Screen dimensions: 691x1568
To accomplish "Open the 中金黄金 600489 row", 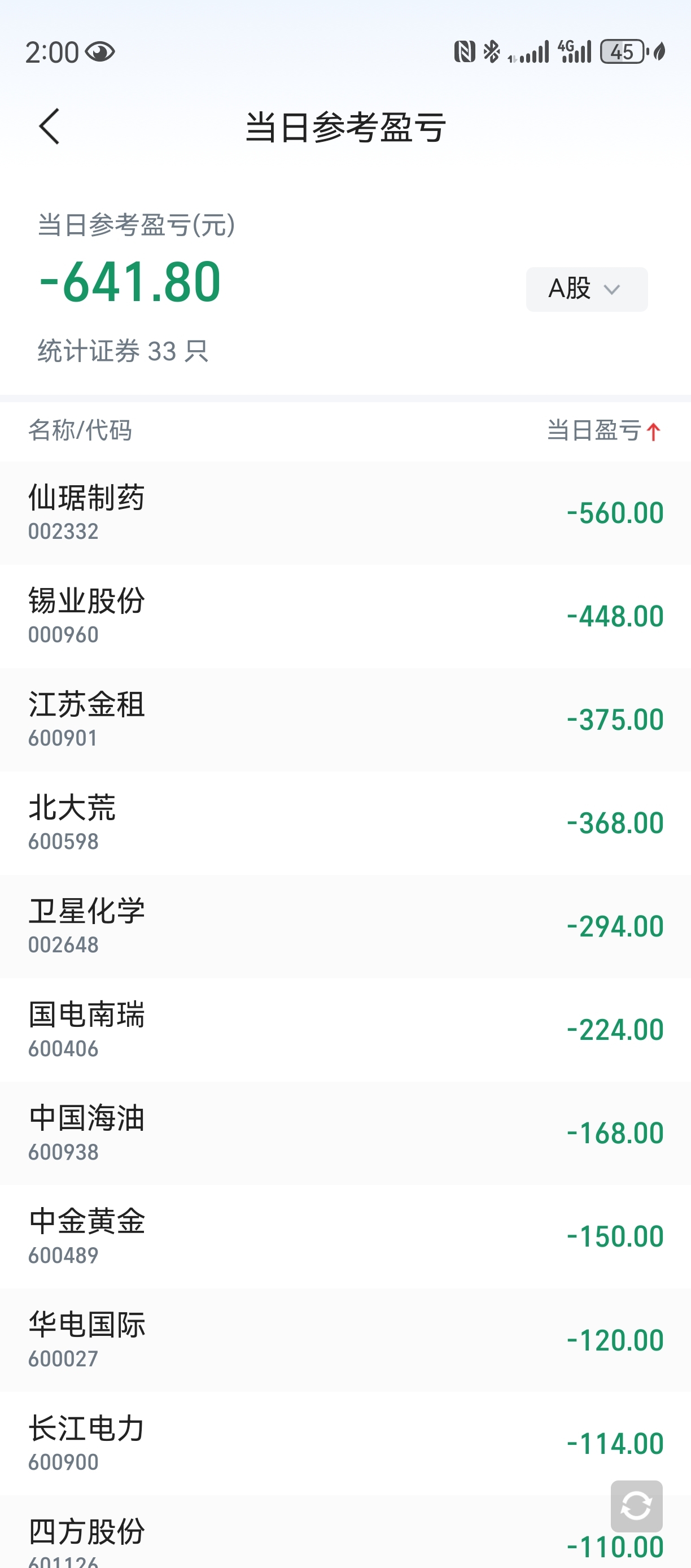I will (345, 1237).
